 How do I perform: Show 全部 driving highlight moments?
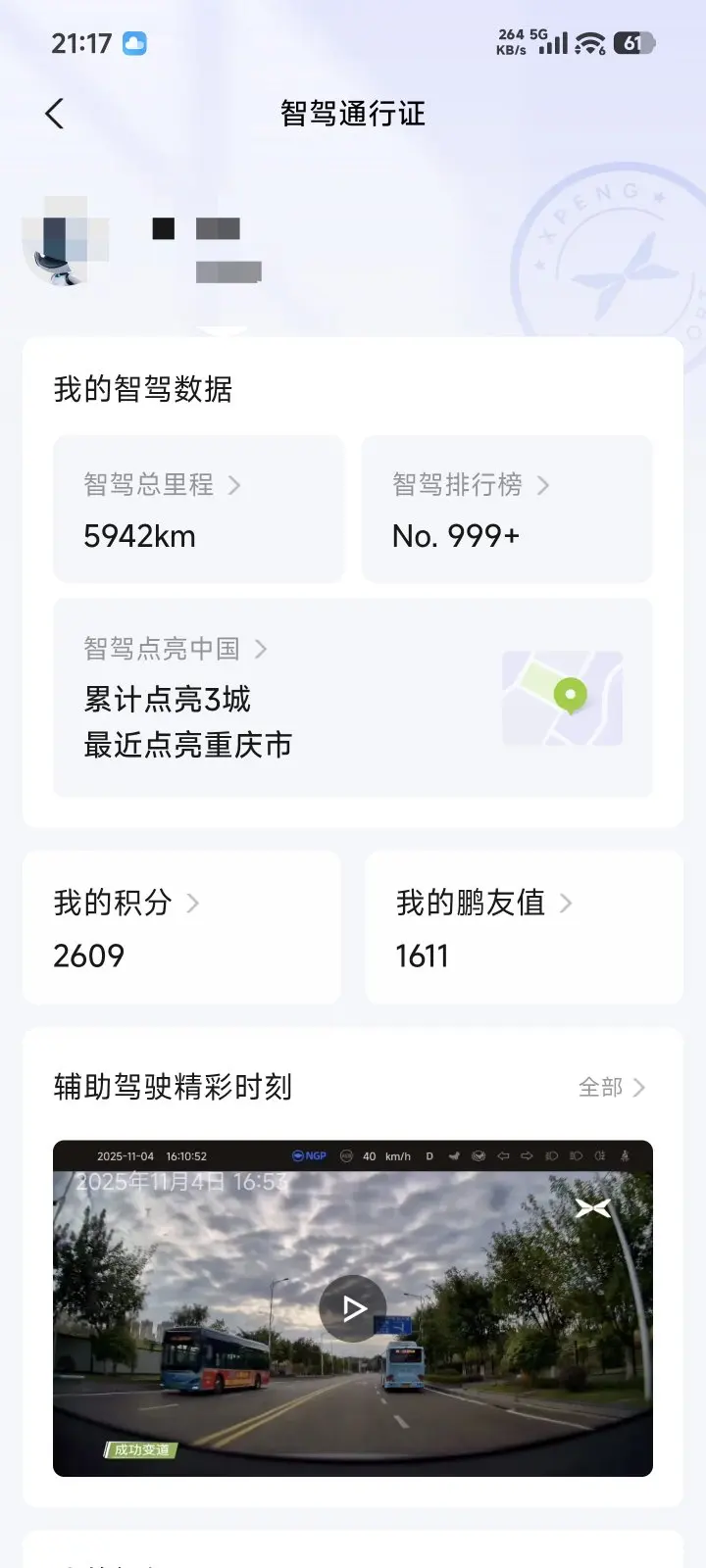(611, 1087)
